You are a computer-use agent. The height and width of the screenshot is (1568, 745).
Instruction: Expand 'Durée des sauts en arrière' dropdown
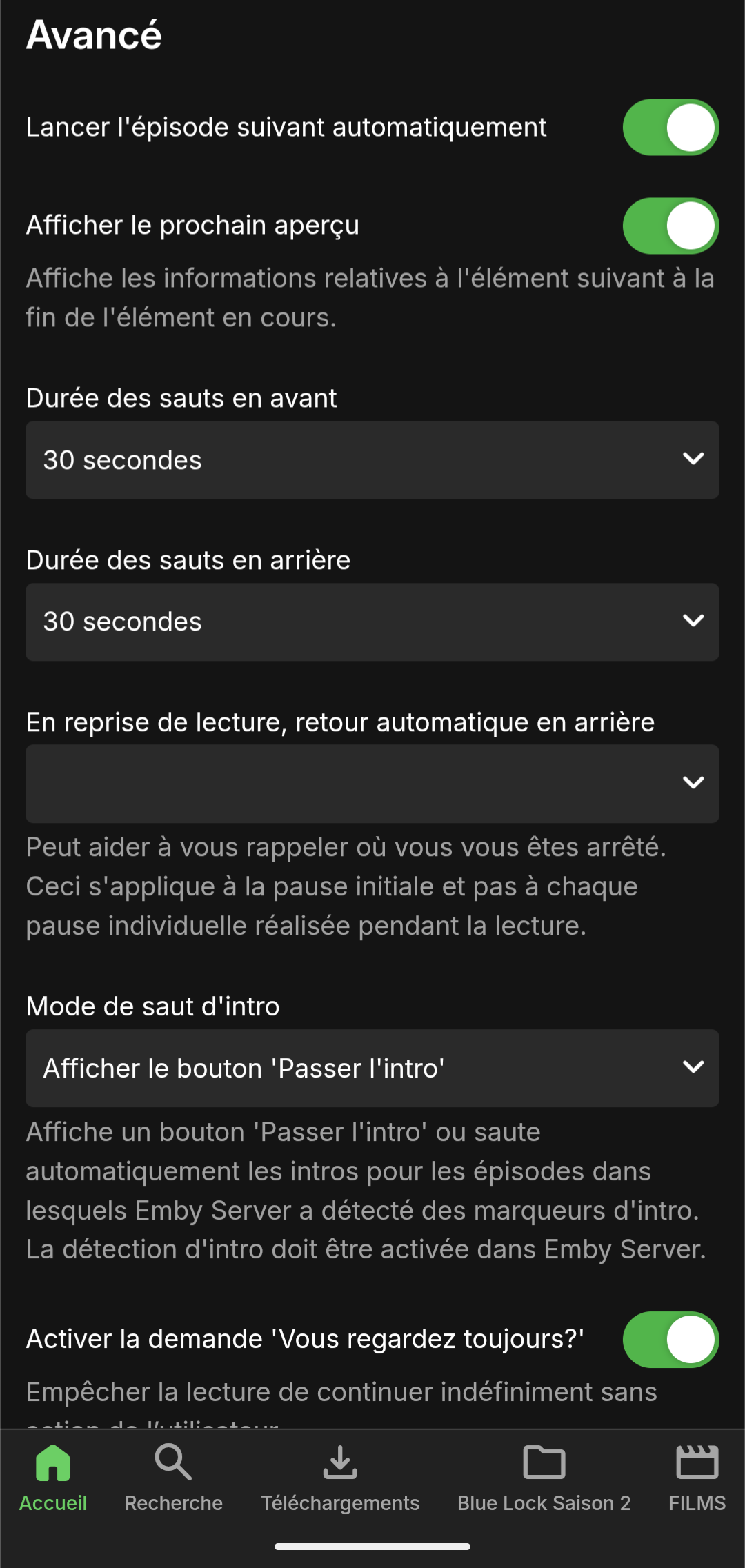372,622
